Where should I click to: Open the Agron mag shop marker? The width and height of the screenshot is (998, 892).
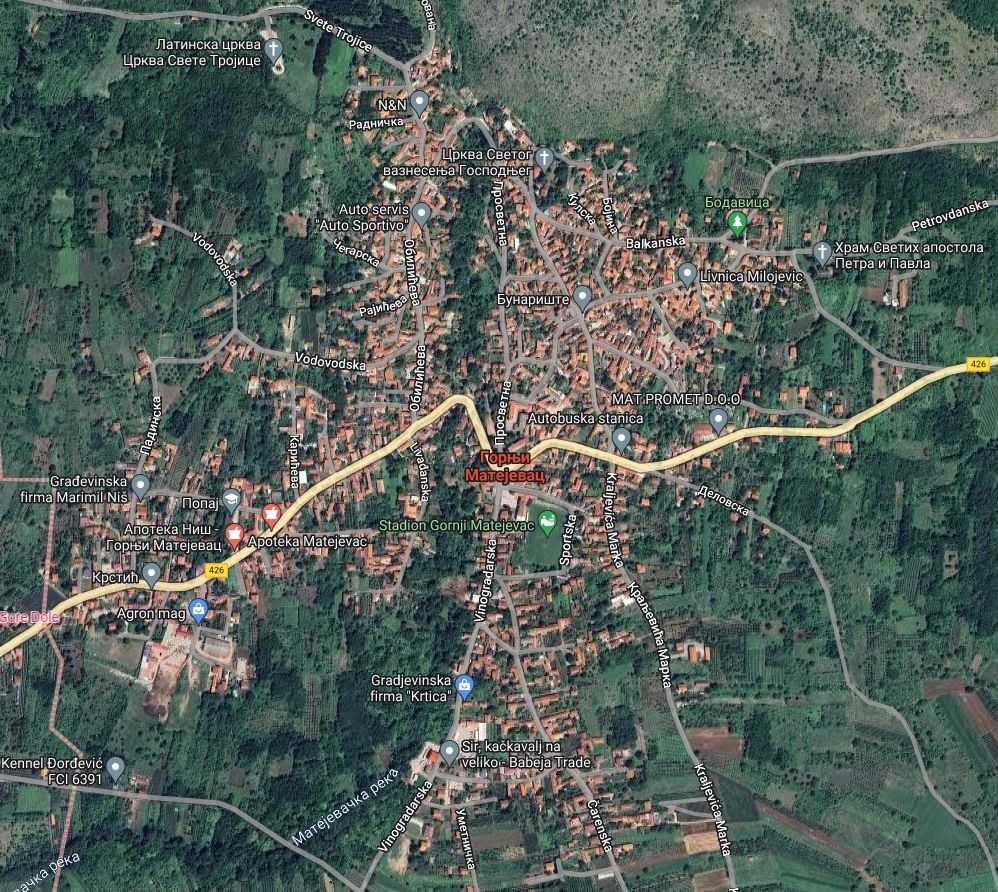click(198, 608)
